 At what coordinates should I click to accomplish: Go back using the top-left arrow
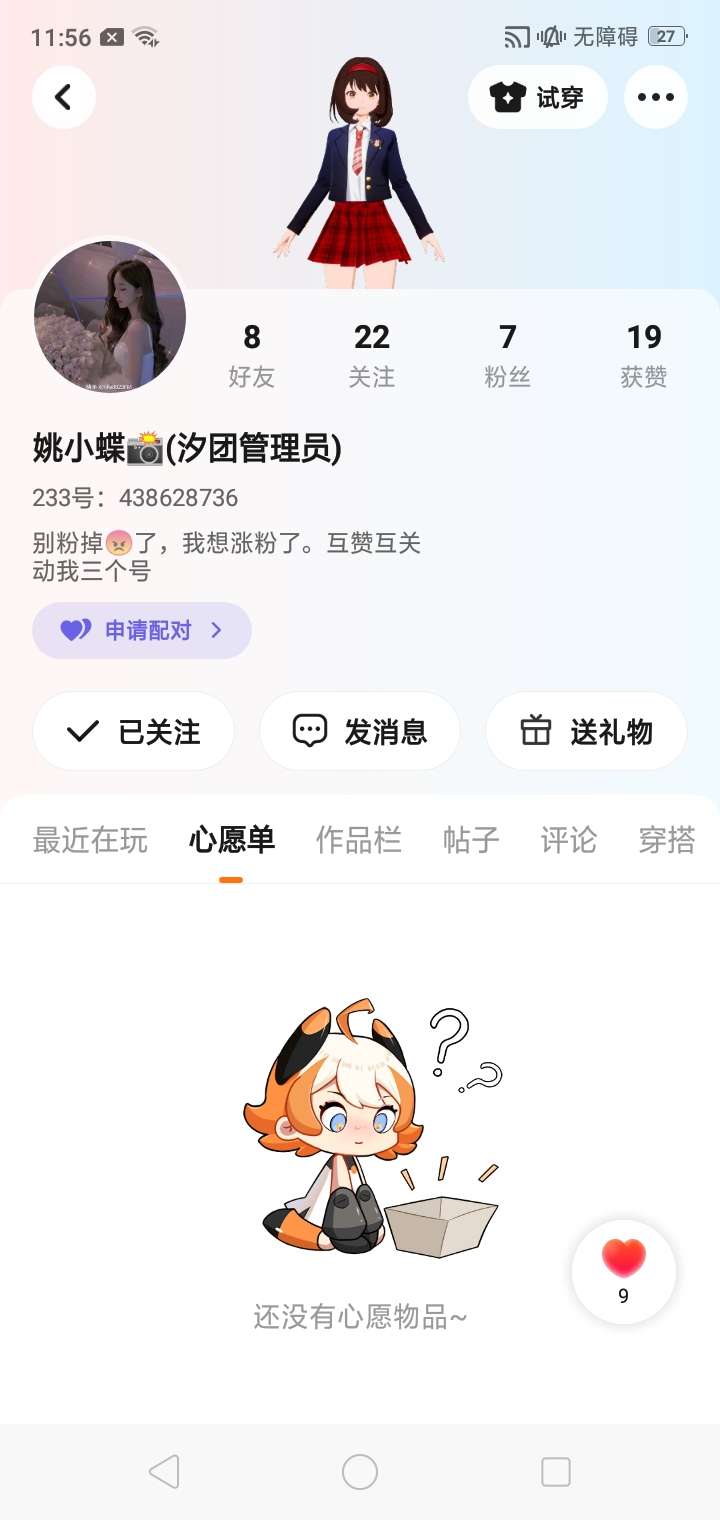[x=64, y=97]
